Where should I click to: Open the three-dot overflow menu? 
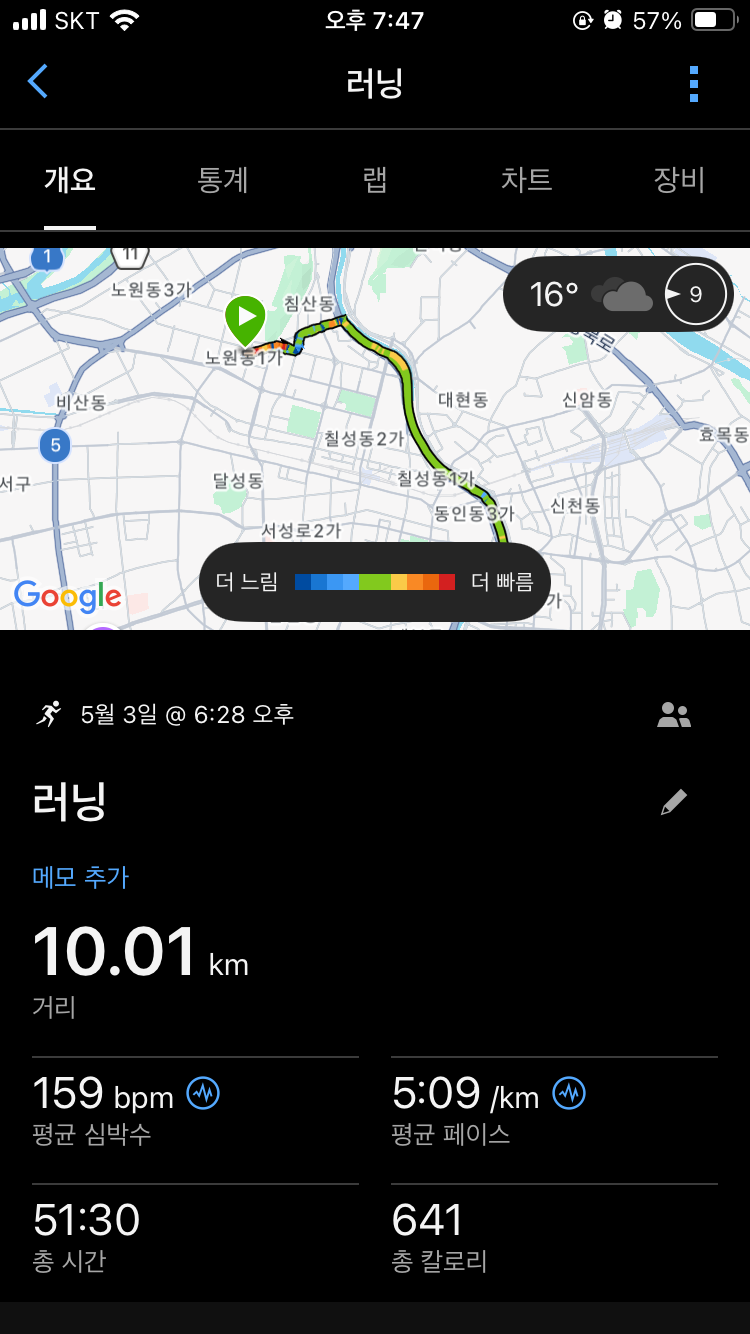click(694, 84)
